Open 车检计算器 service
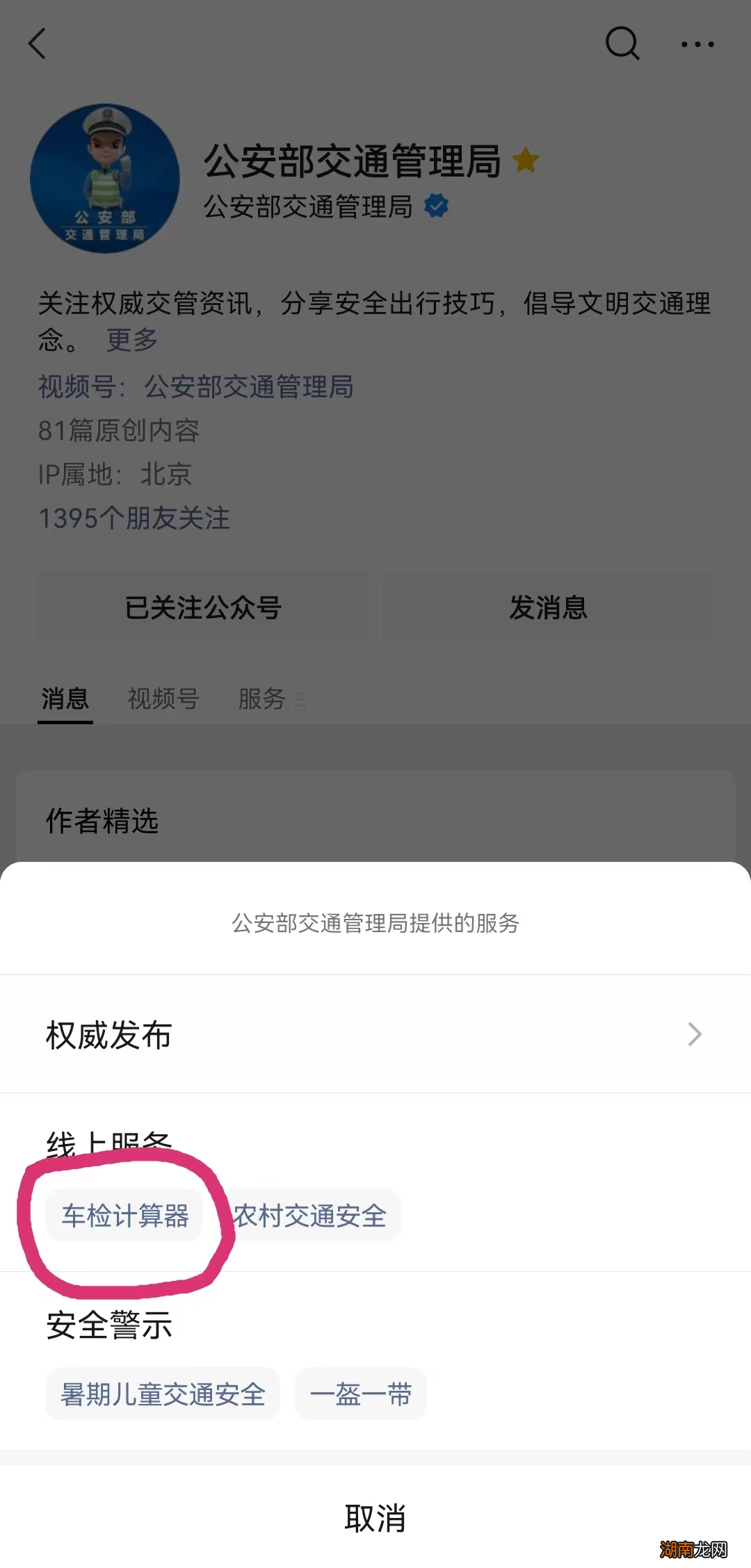 point(125,1214)
